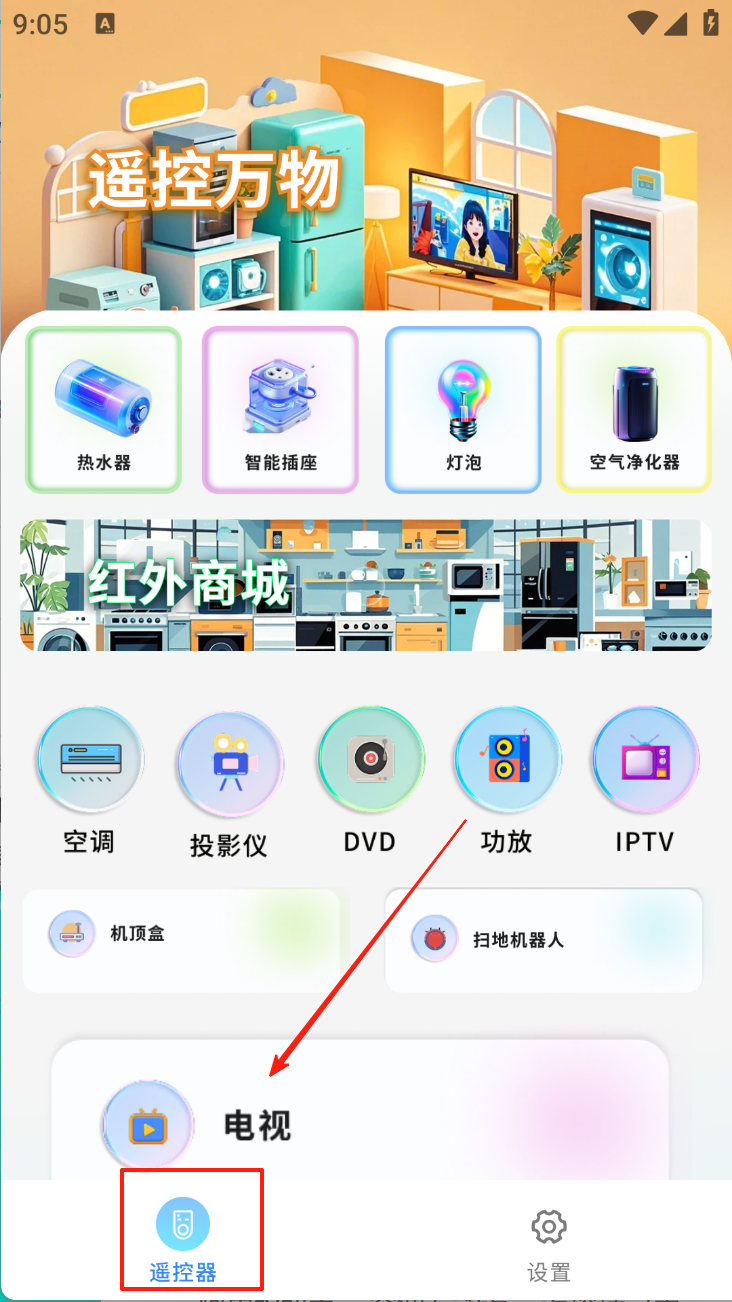This screenshot has width=732, height=1302.
Task: Go to the 设置 settings tab
Action: click(x=549, y=1243)
